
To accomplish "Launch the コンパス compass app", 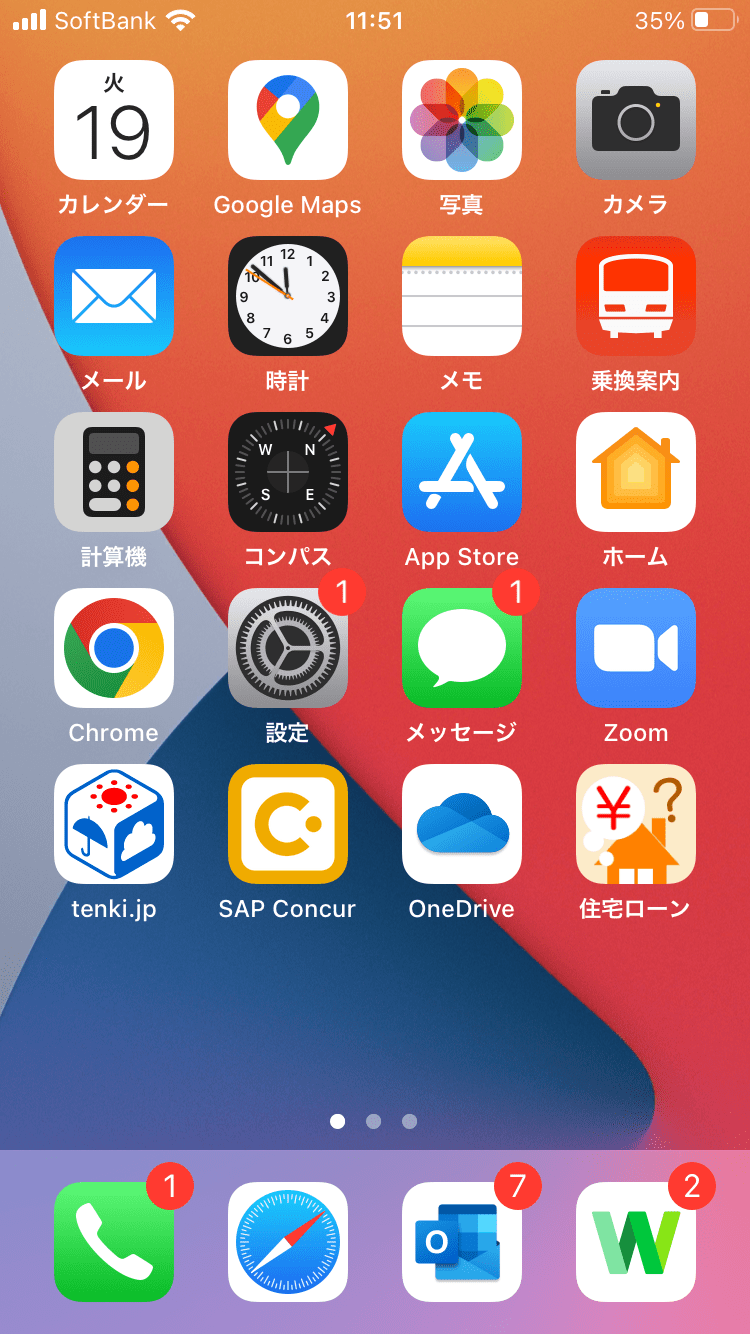I will [x=288, y=472].
